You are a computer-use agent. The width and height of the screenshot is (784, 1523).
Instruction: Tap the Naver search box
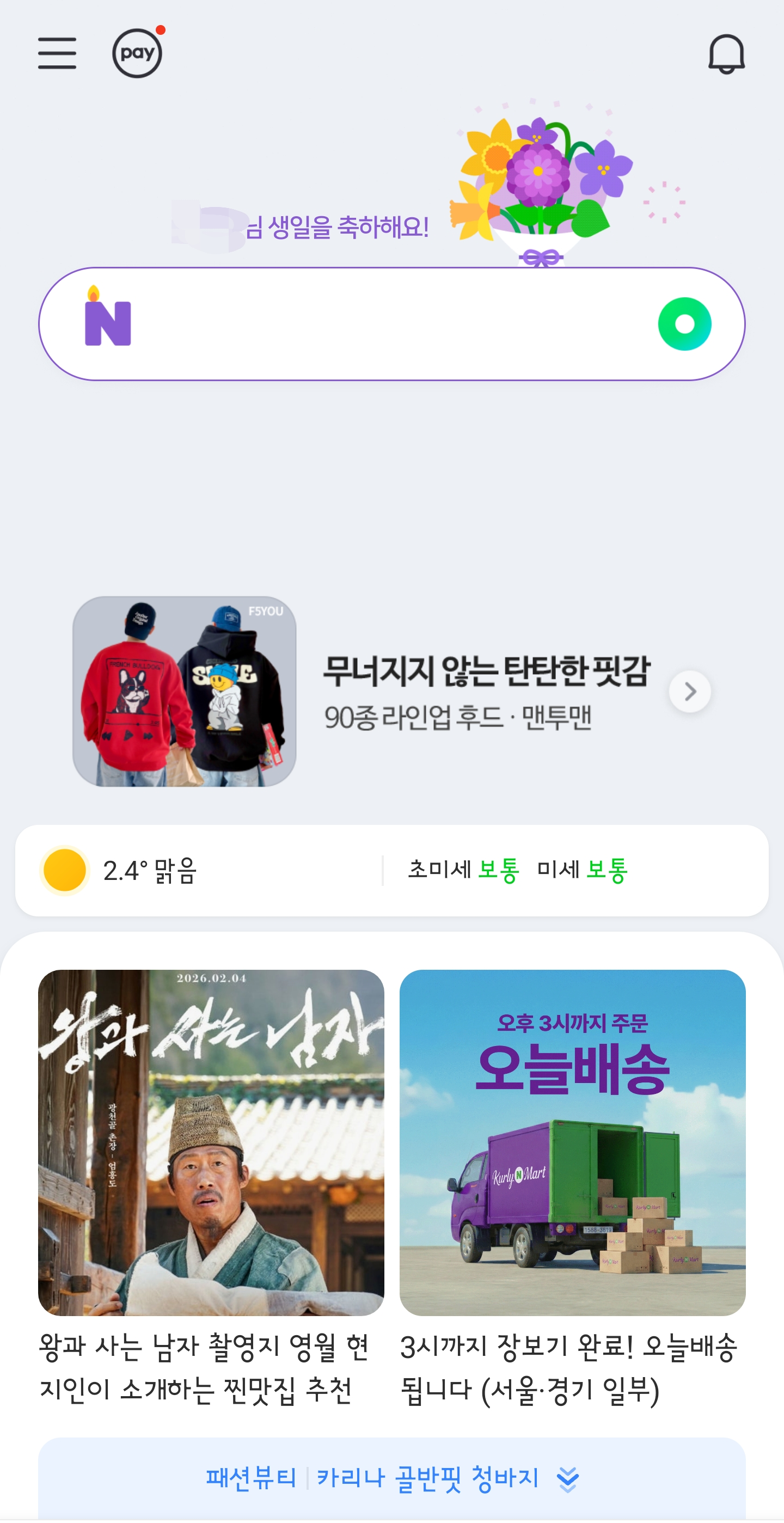pyautogui.click(x=378, y=324)
